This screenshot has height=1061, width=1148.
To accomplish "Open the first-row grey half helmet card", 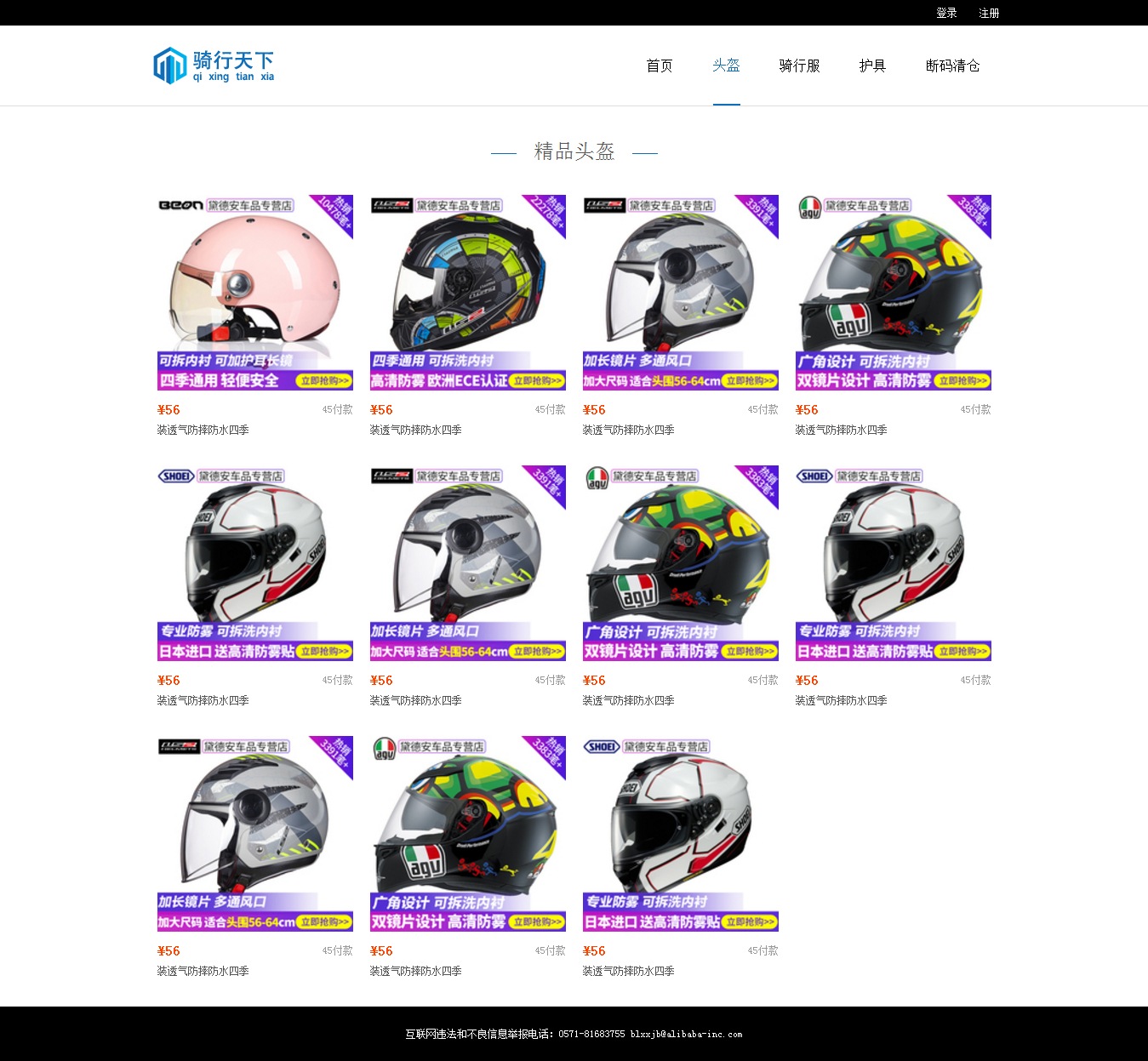I will point(680,293).
